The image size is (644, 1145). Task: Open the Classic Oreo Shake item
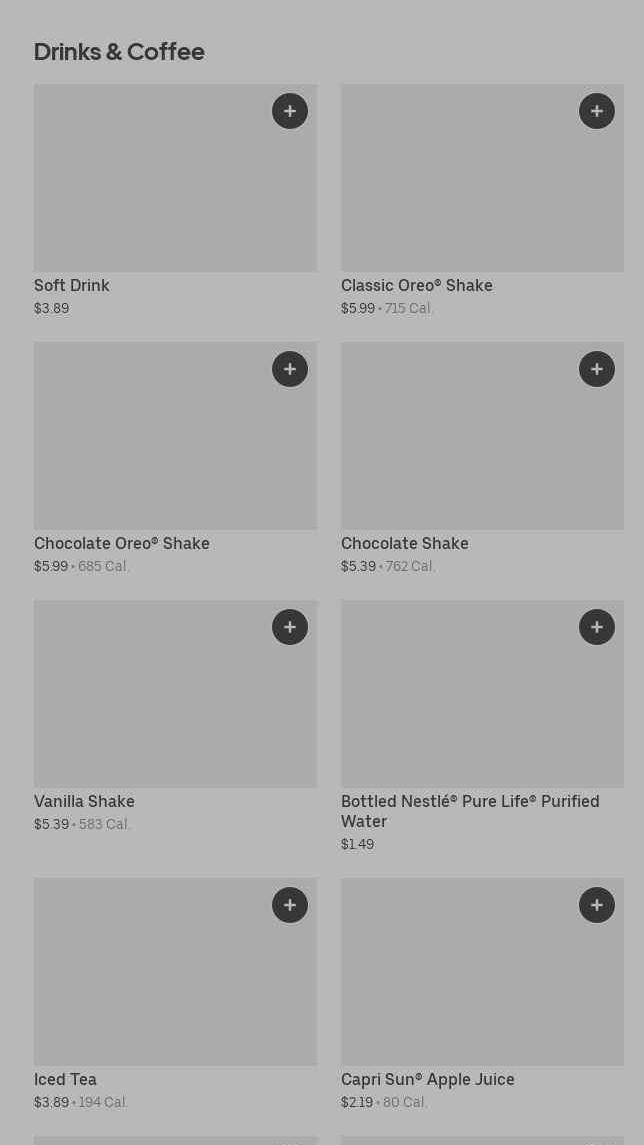point(482,201)
